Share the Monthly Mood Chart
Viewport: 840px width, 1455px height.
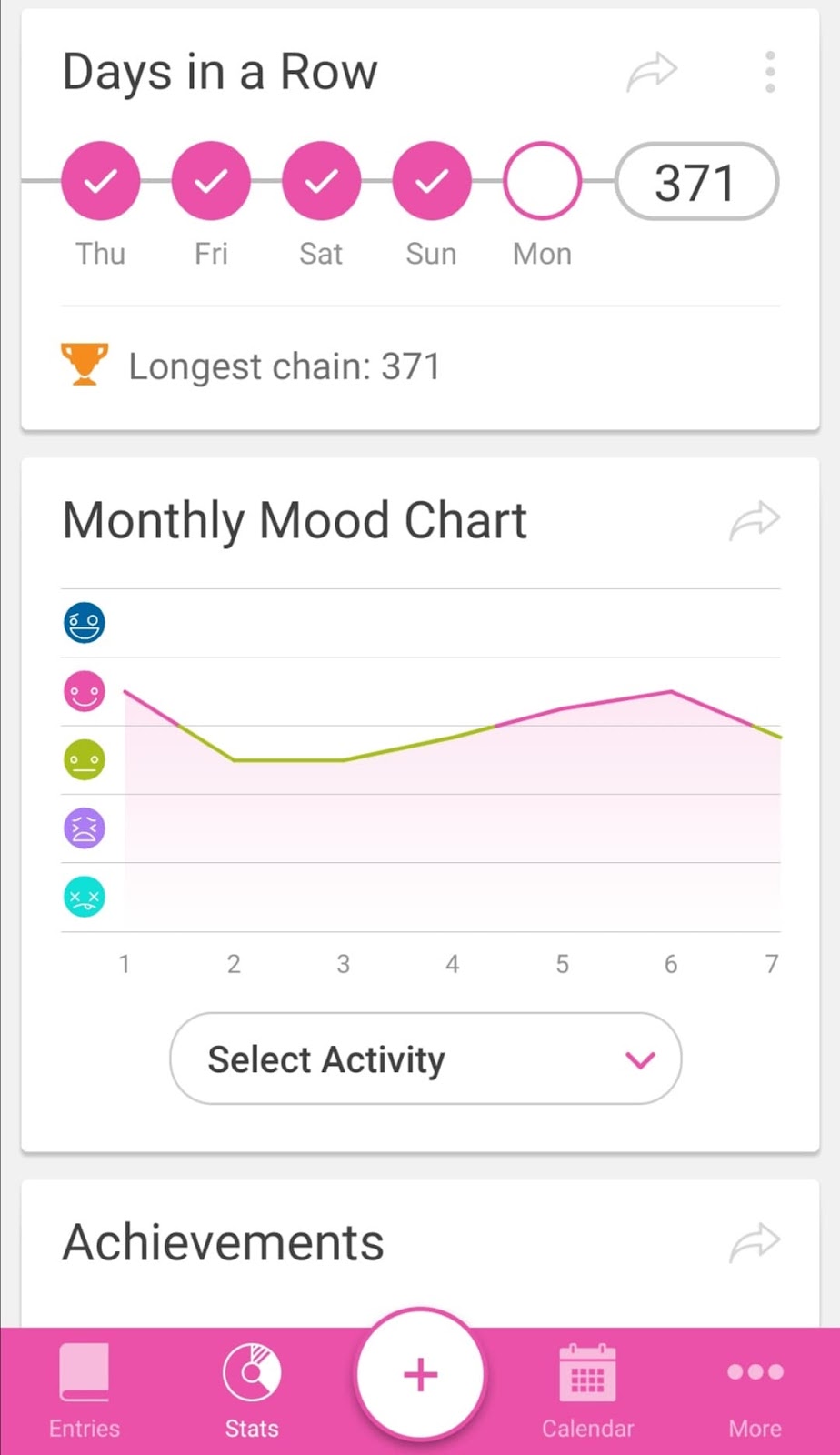[755, 521]
